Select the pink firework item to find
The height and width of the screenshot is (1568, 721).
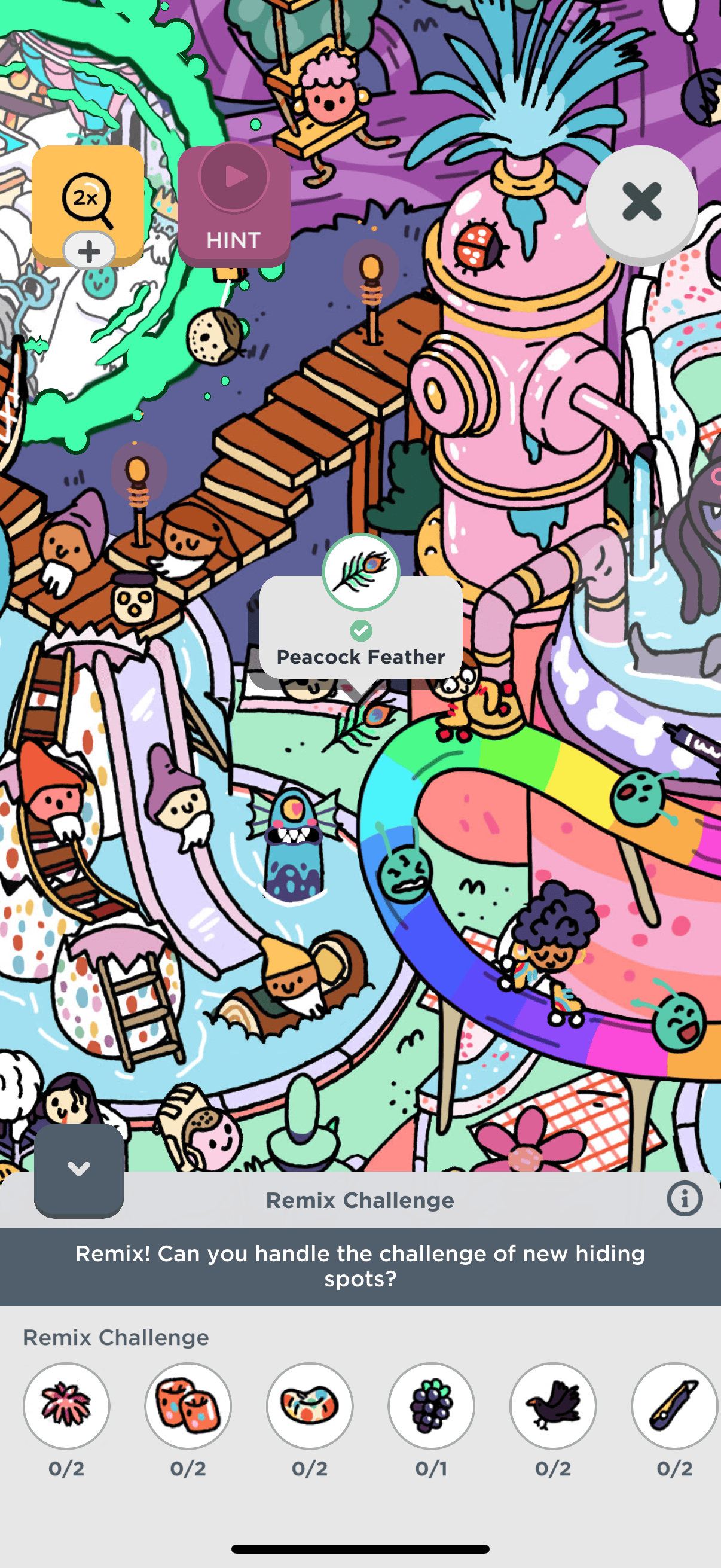point(66,1405)
